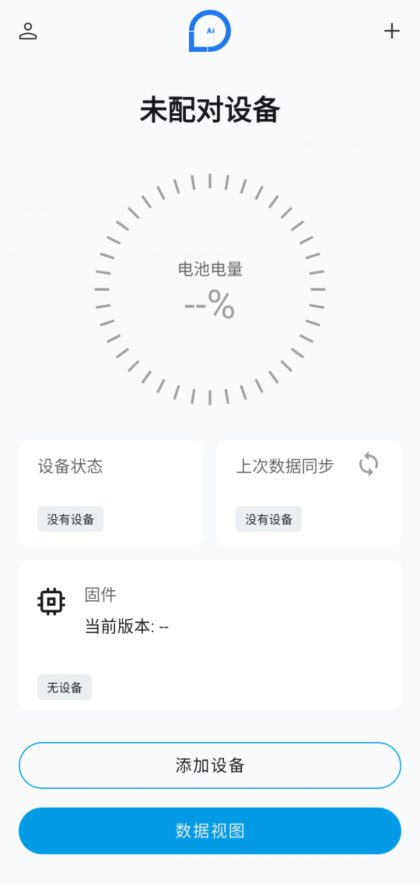
Task: Open the 设备状态 card
Action: (x=110, y=493)
